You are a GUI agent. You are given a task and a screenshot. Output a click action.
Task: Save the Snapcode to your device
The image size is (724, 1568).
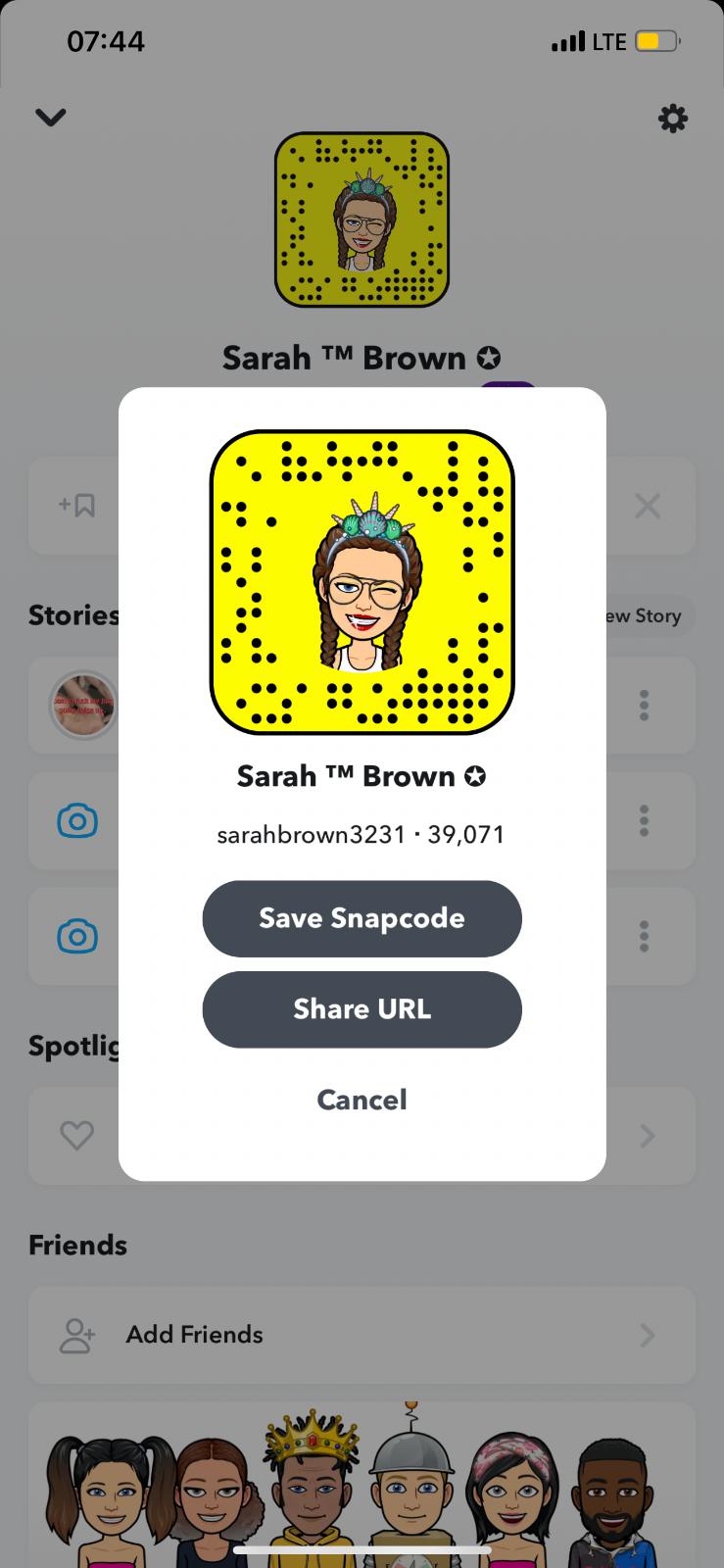pyautogui.click(x=362, y=918)
